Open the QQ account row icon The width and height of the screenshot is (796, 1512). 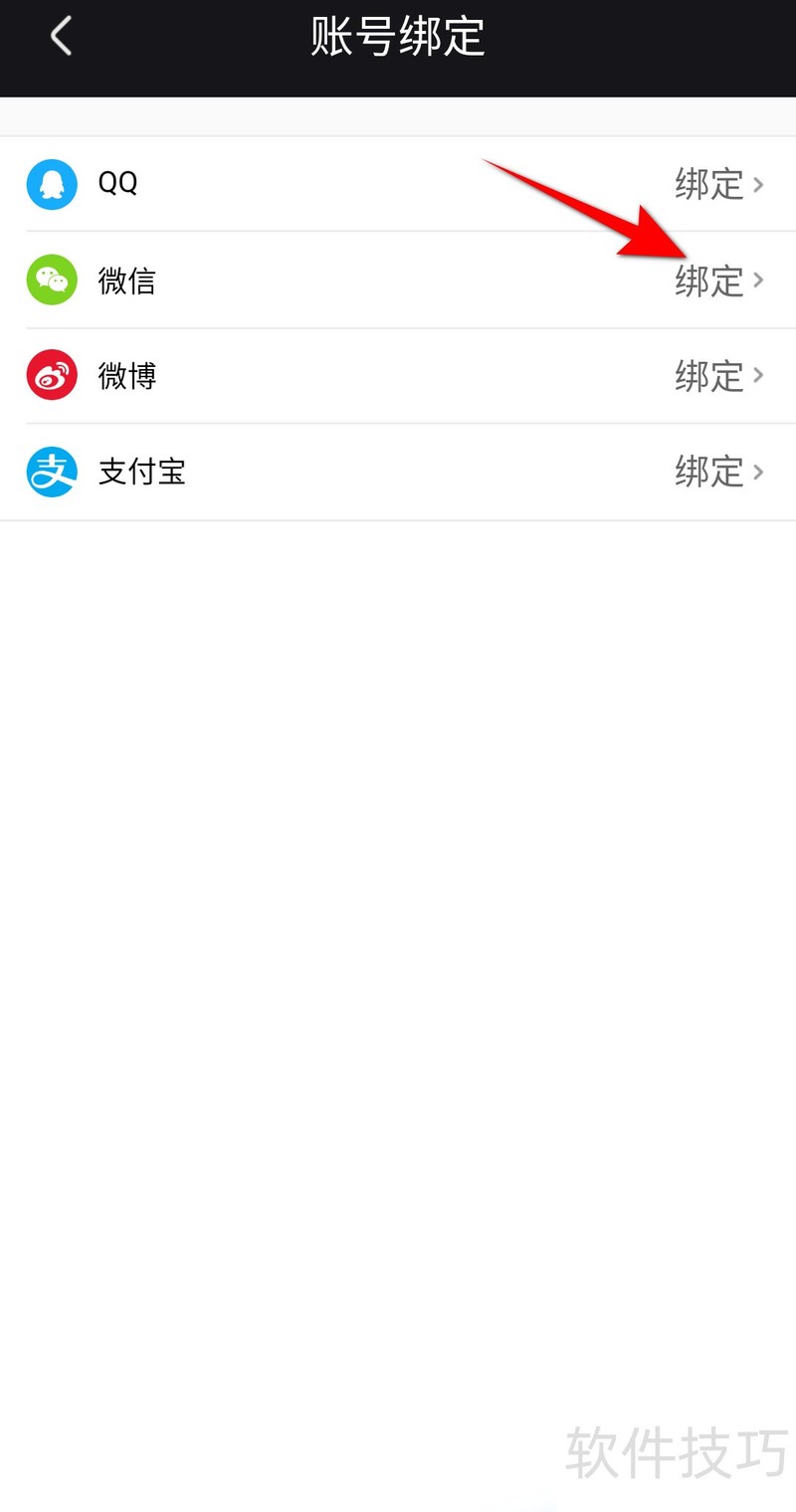pos(52,184)
